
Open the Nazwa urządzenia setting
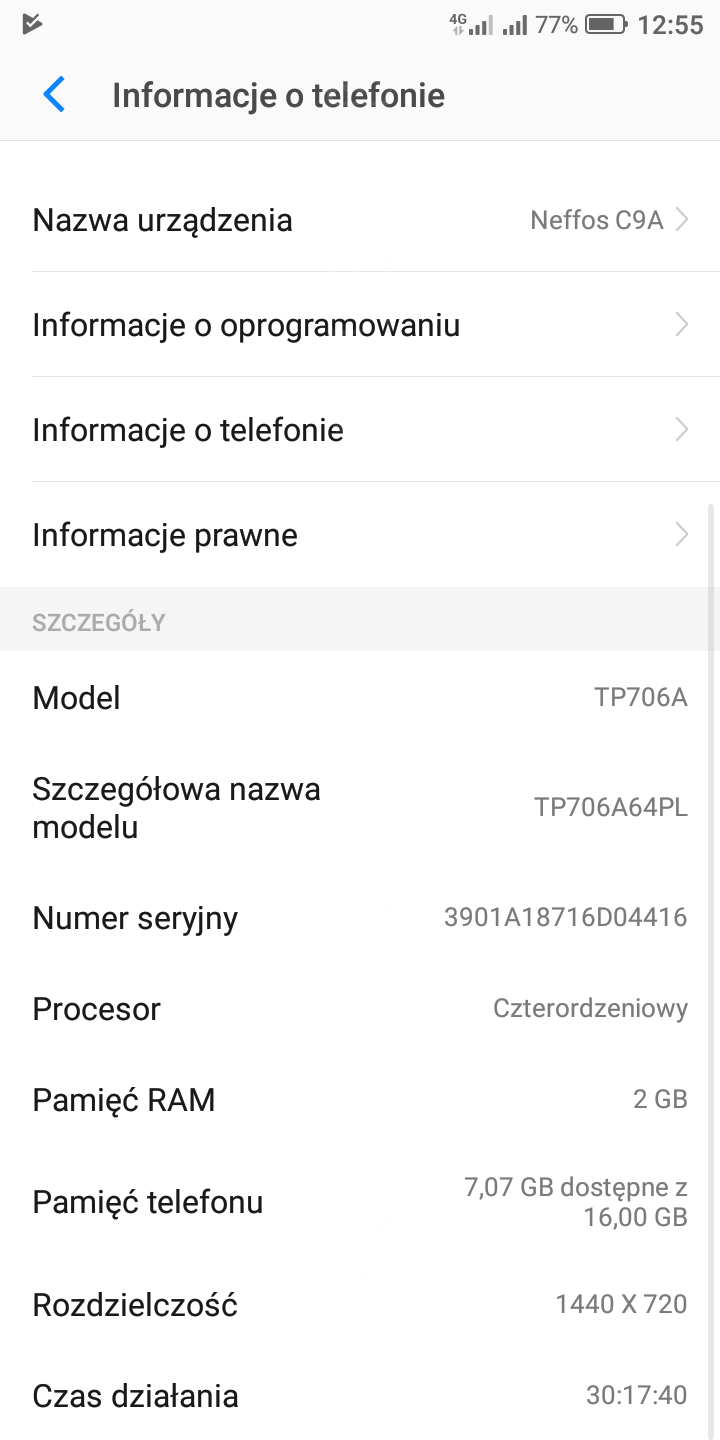tap(360, 220)
